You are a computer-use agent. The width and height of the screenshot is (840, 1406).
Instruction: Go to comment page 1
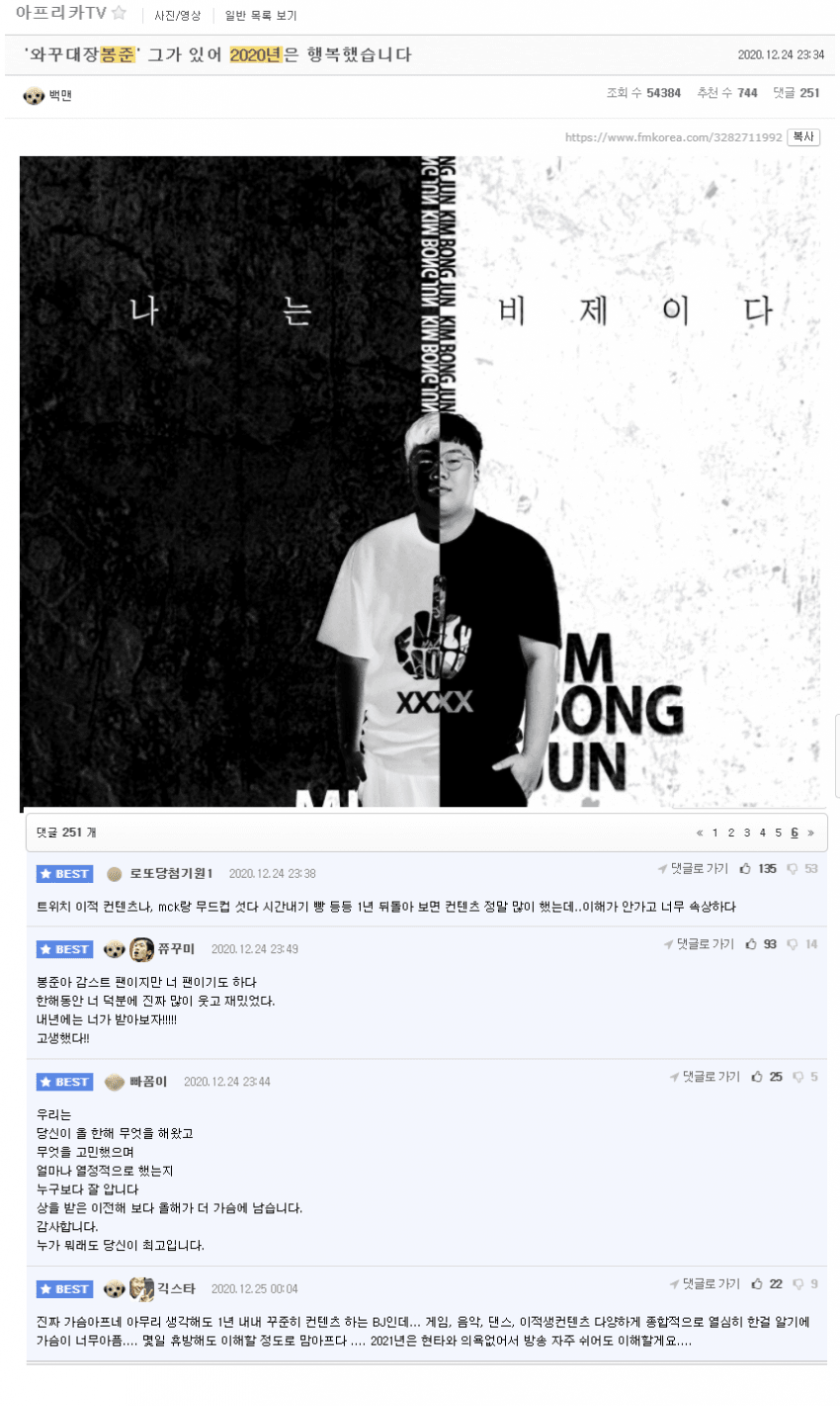coord(715,833)
